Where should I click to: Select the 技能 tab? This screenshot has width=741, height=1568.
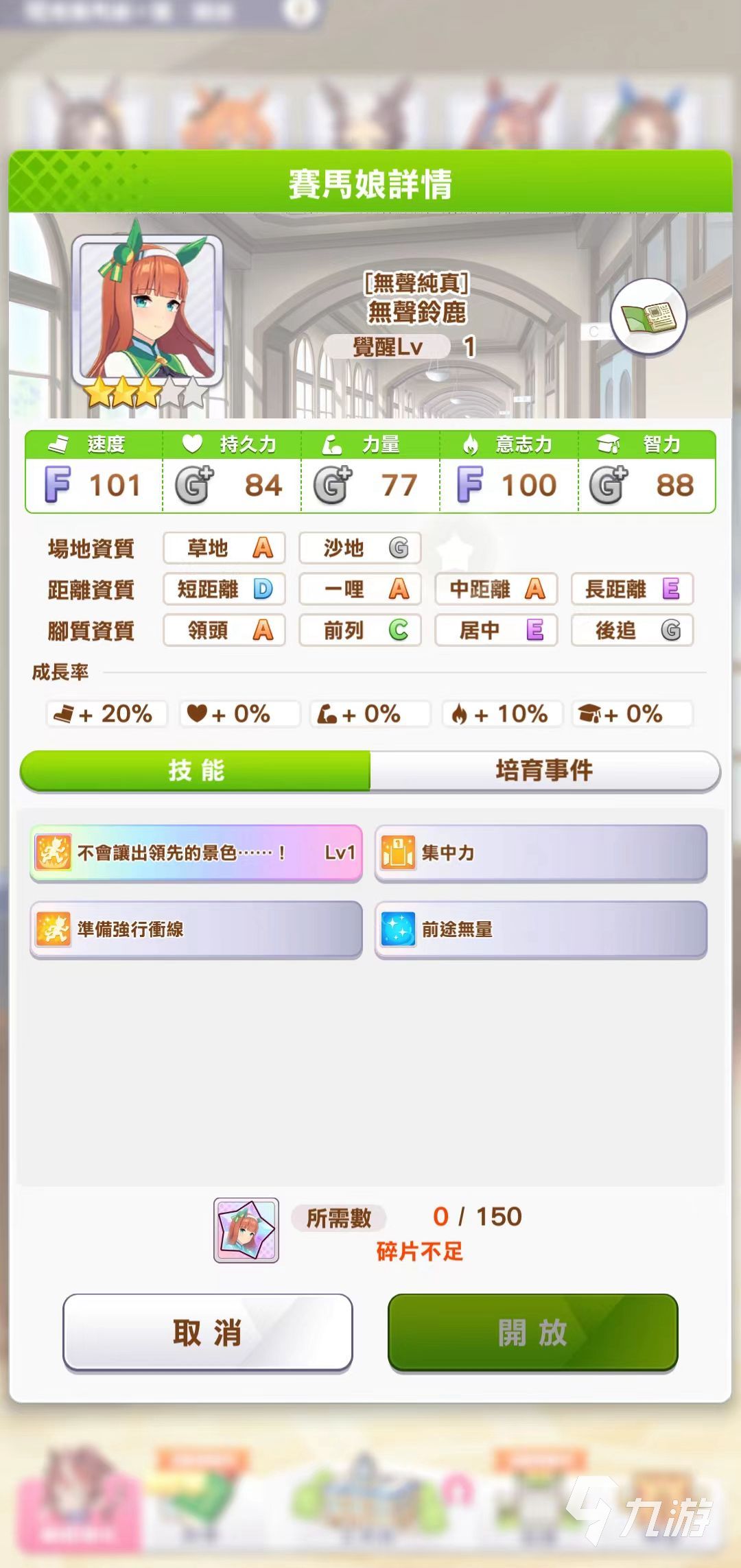(x=196, y=770)
